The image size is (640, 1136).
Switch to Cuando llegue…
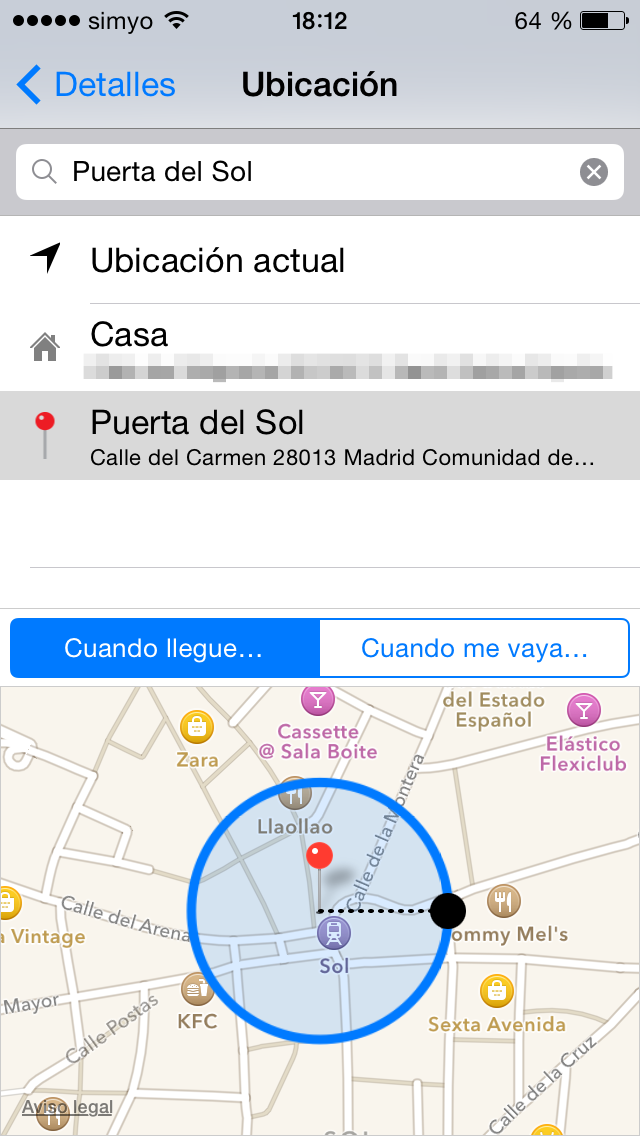[x=165, y=648]
